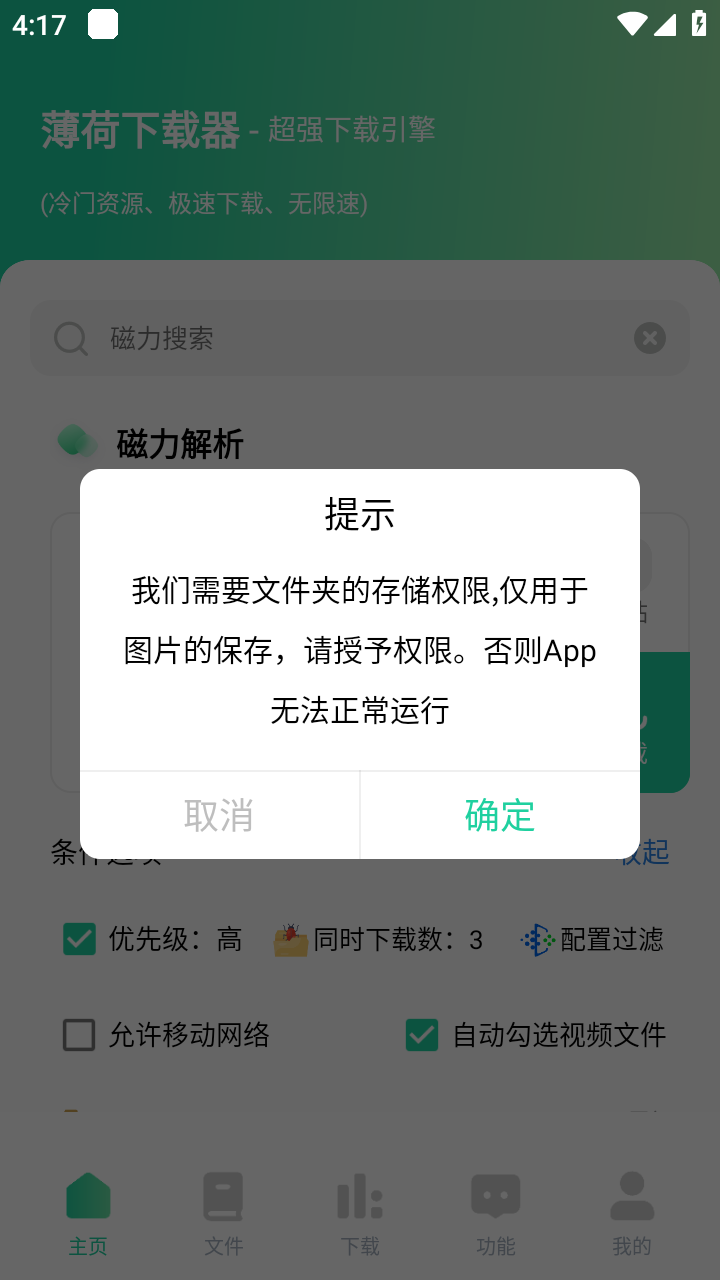Click the battery indicator in the status bar
The width and height of the screenshot is (720, 1280).
[697, 22]
